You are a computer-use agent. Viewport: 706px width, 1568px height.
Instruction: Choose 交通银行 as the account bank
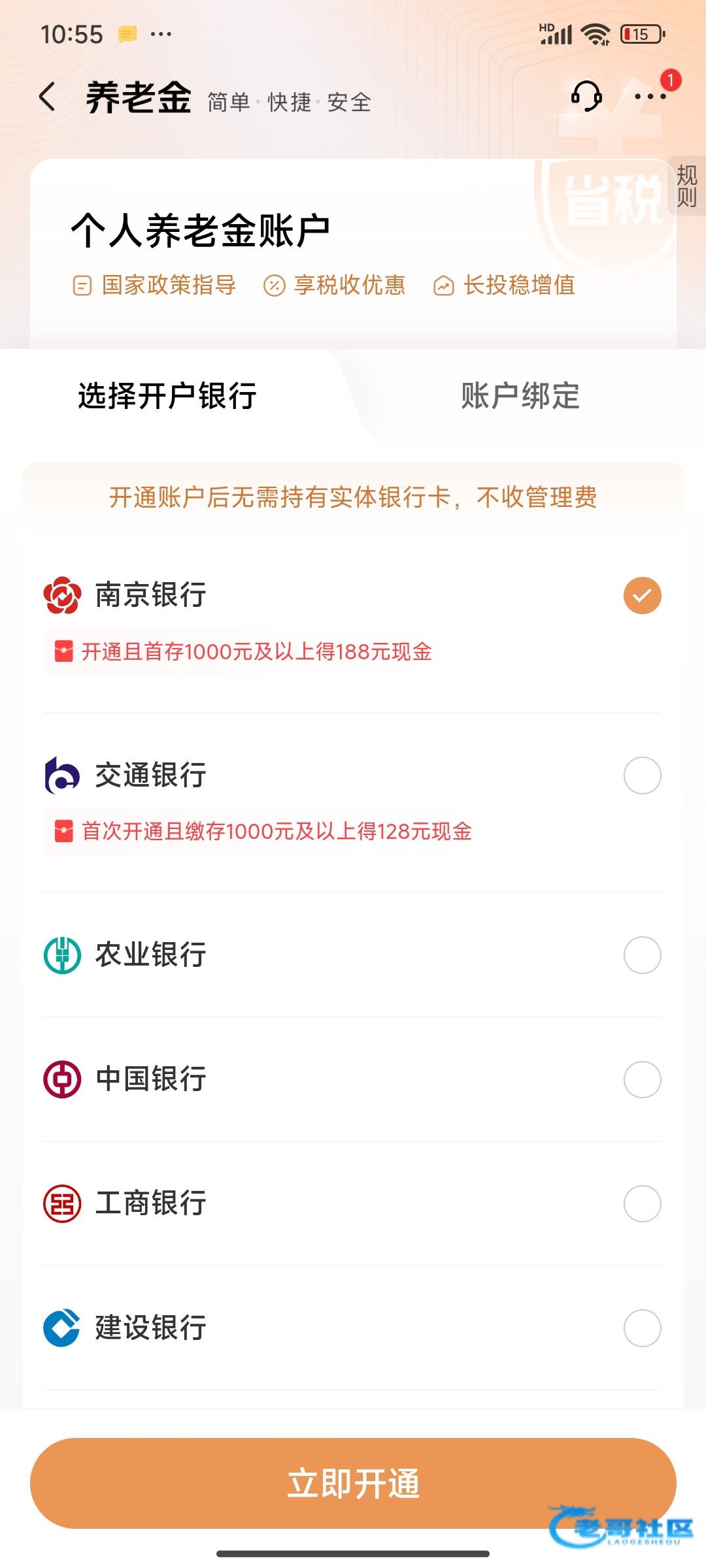[642, 776]
